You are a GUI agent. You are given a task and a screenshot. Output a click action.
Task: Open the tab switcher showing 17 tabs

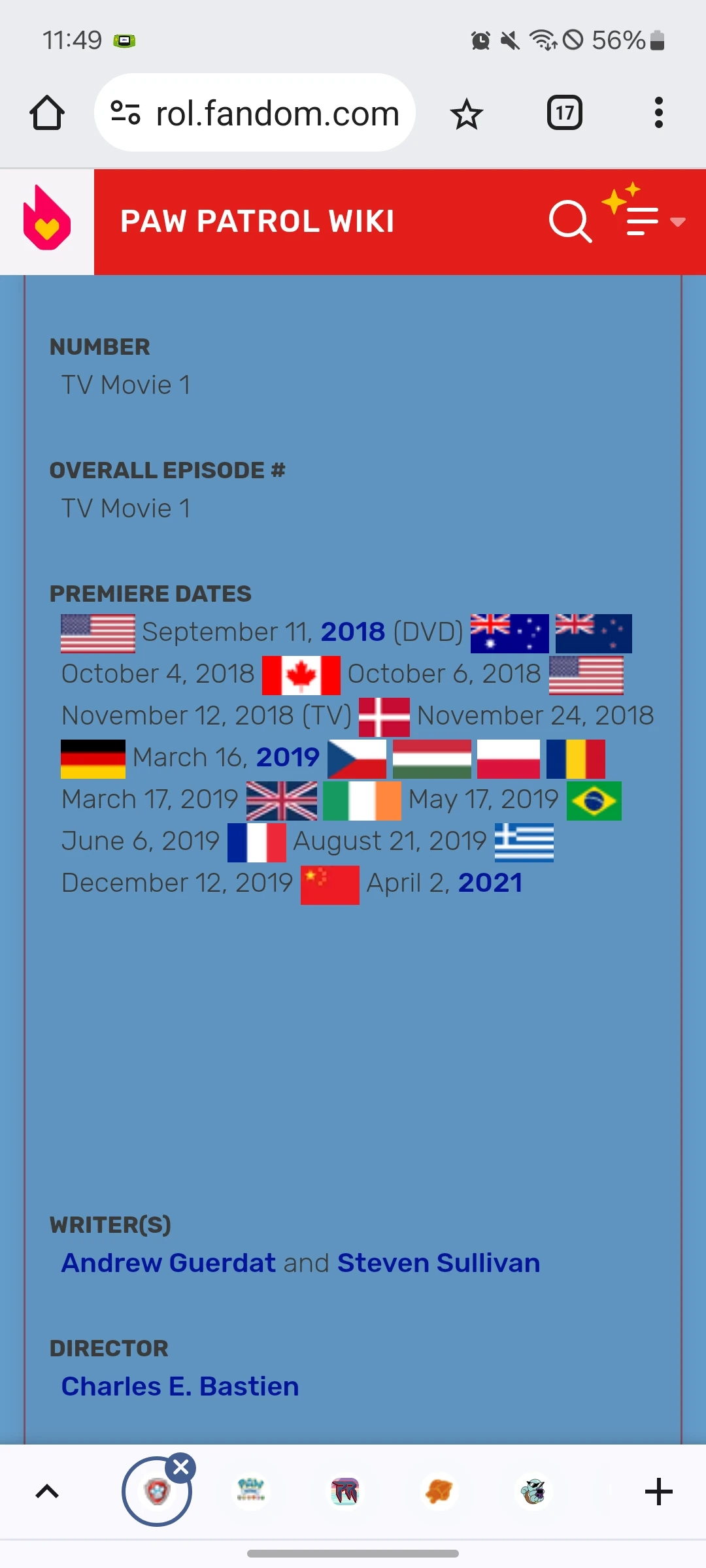[x=563, y=112]
